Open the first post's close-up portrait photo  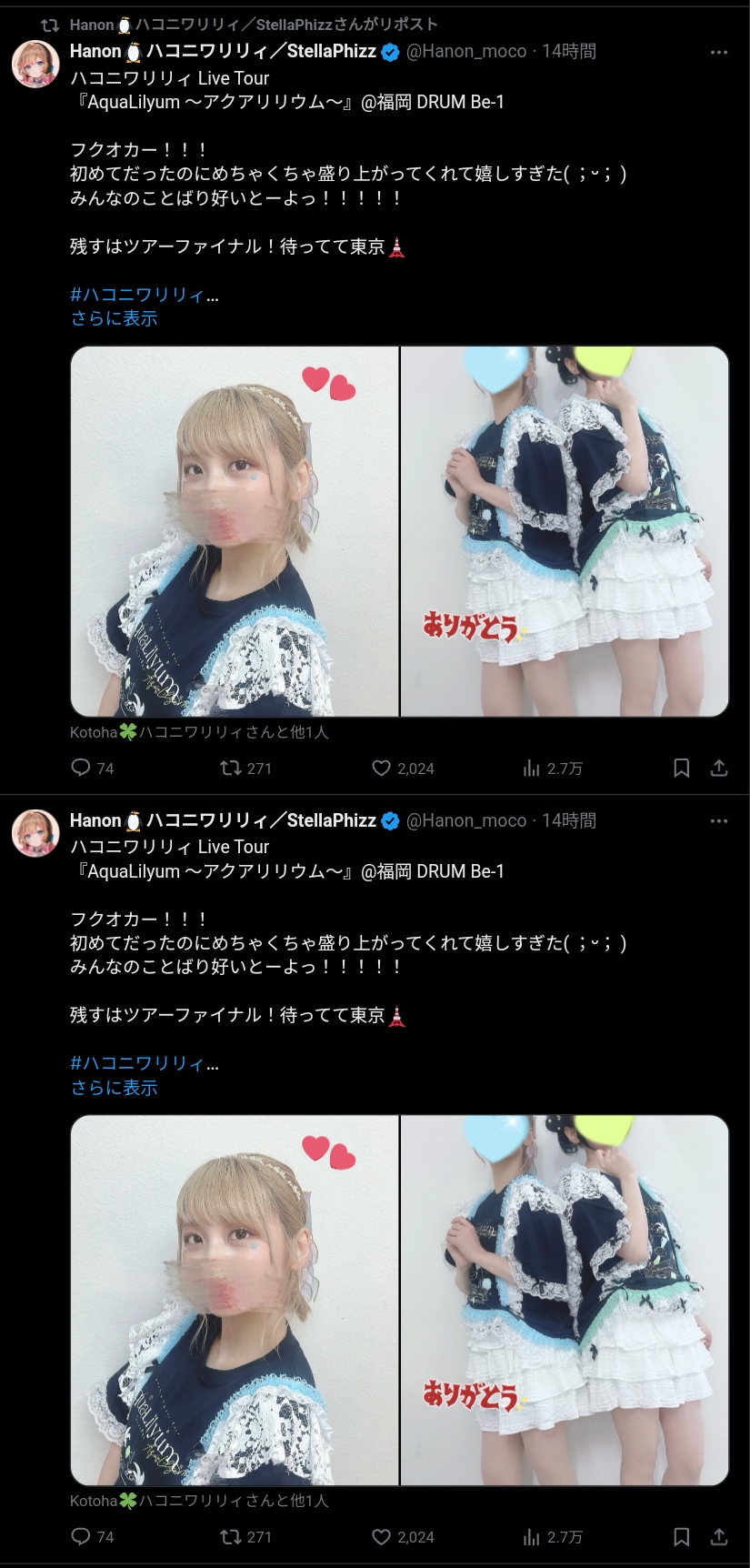click(235, 531)
